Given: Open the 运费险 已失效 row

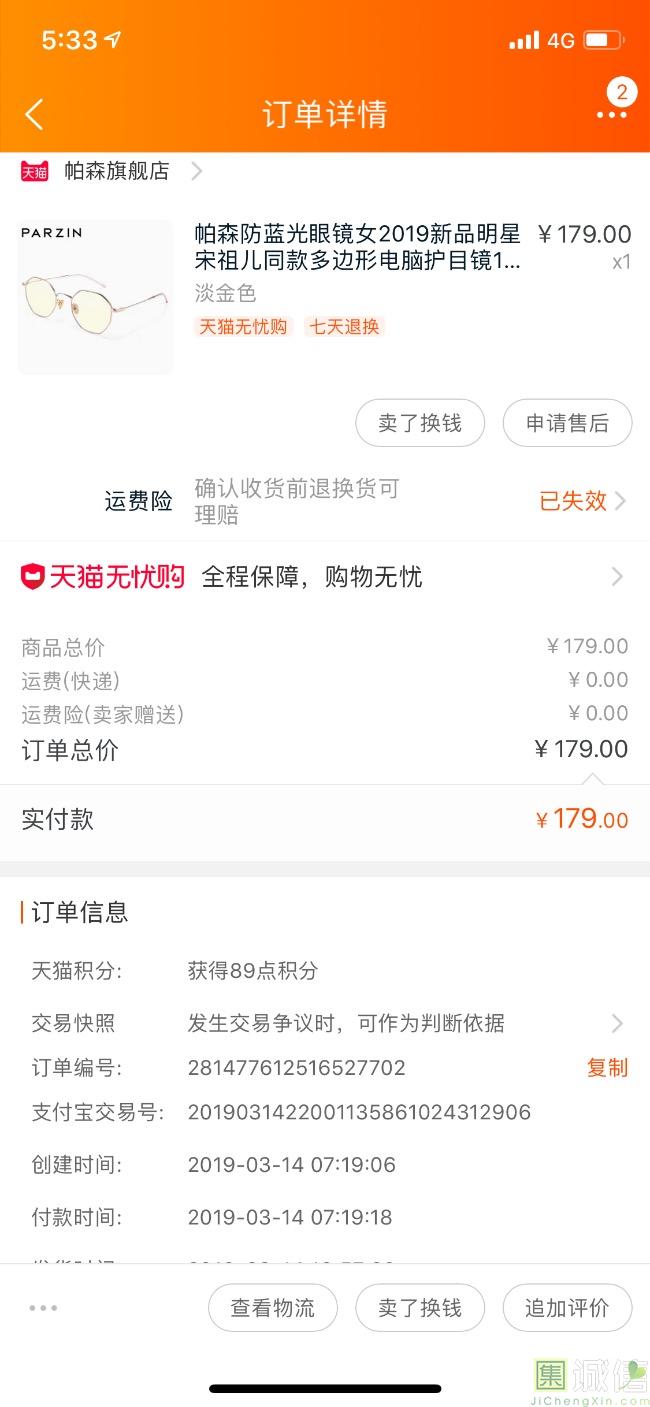Looking at the screenshot, I should [x=325, y=501].
